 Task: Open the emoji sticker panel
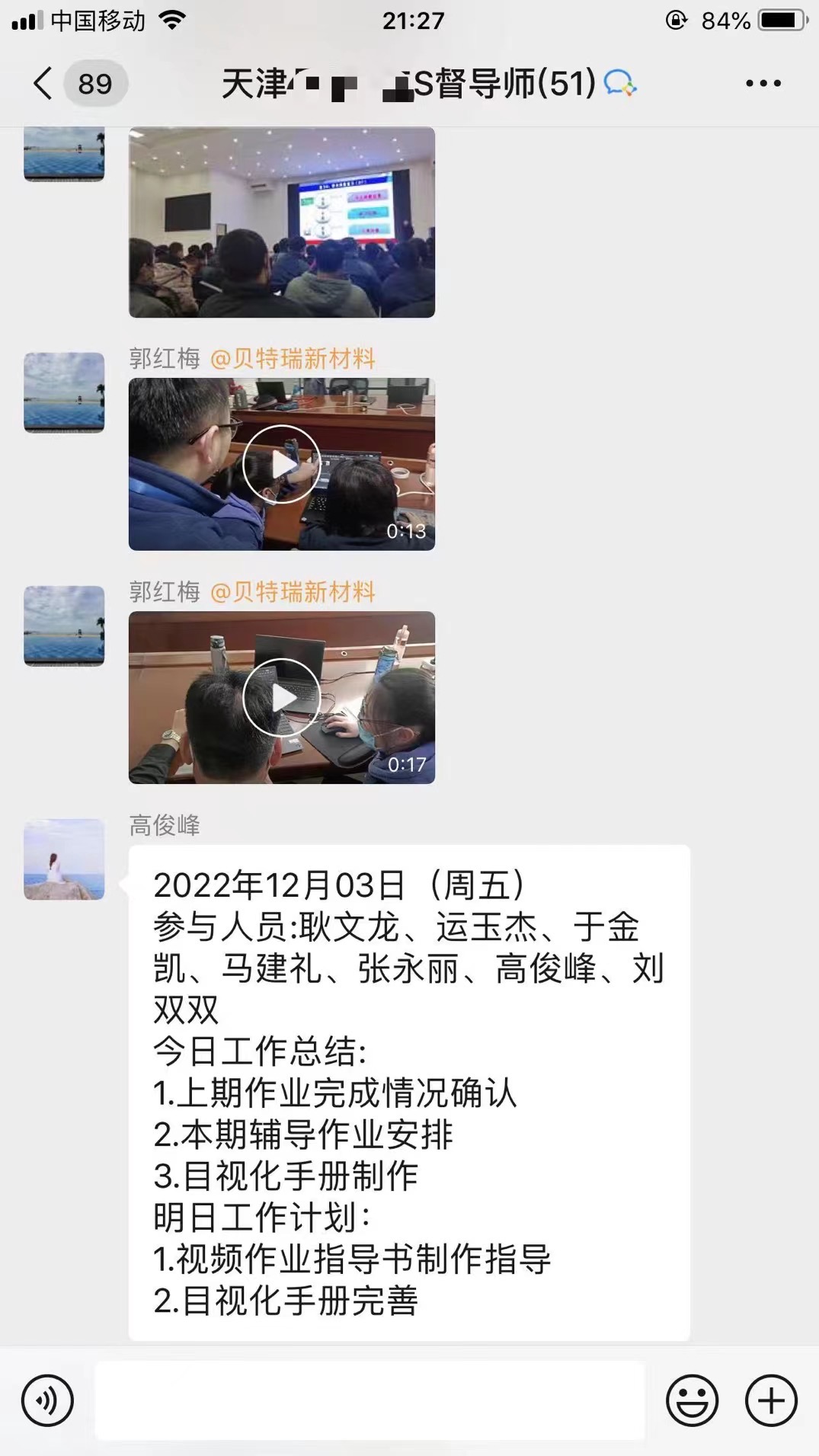click(692, 1400)
